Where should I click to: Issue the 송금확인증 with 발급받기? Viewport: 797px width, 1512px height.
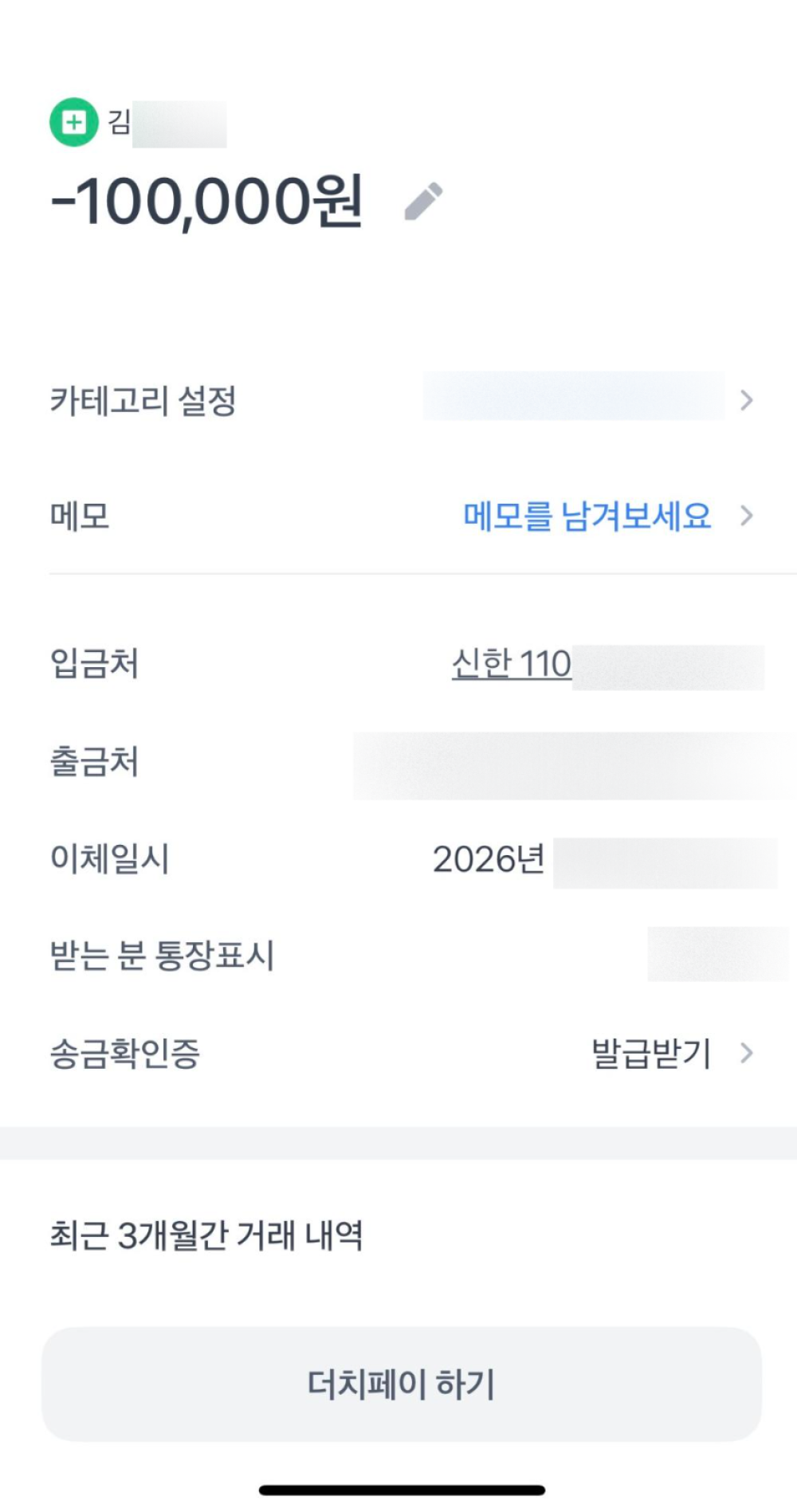pyautogui.click(x=650, y=1054)
